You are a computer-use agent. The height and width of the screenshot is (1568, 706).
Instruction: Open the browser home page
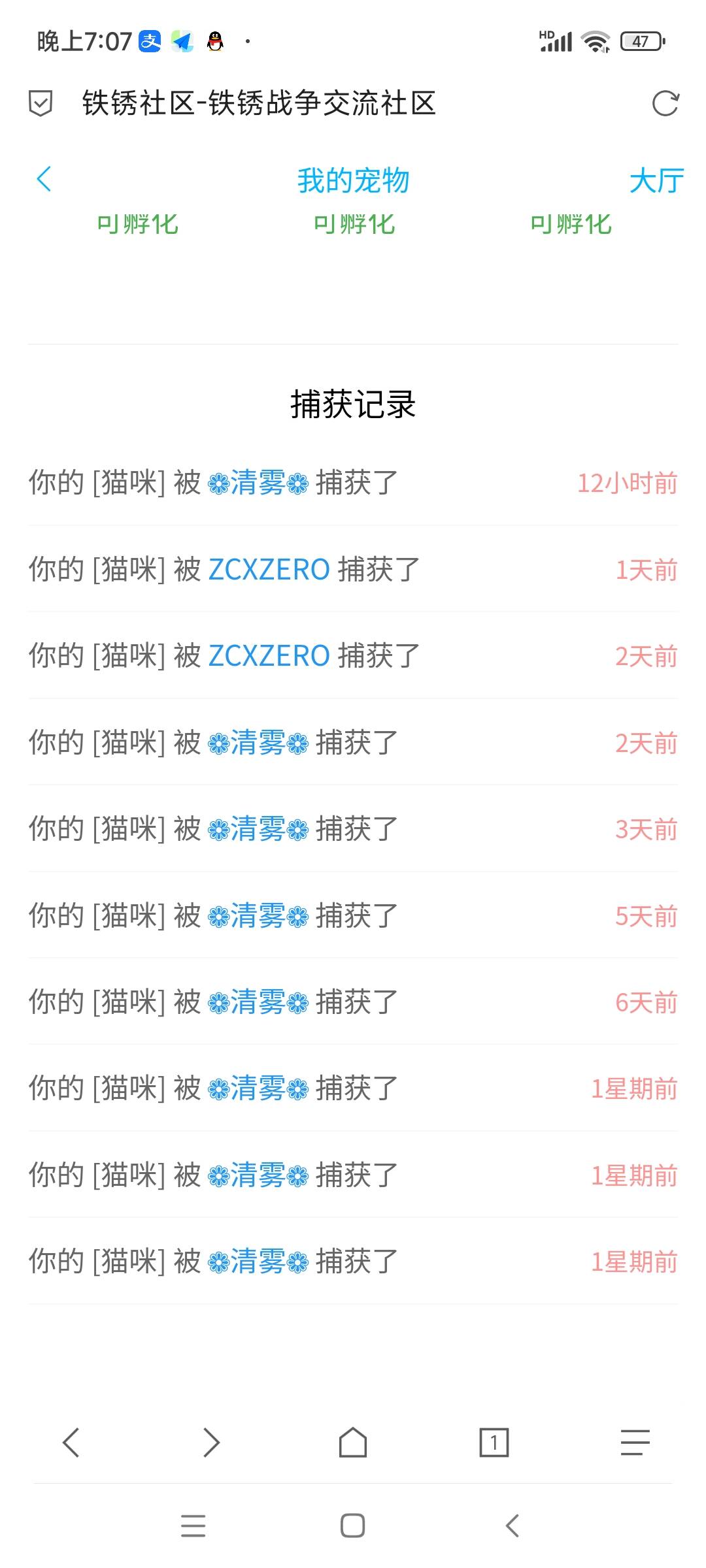pos(353,1442)
